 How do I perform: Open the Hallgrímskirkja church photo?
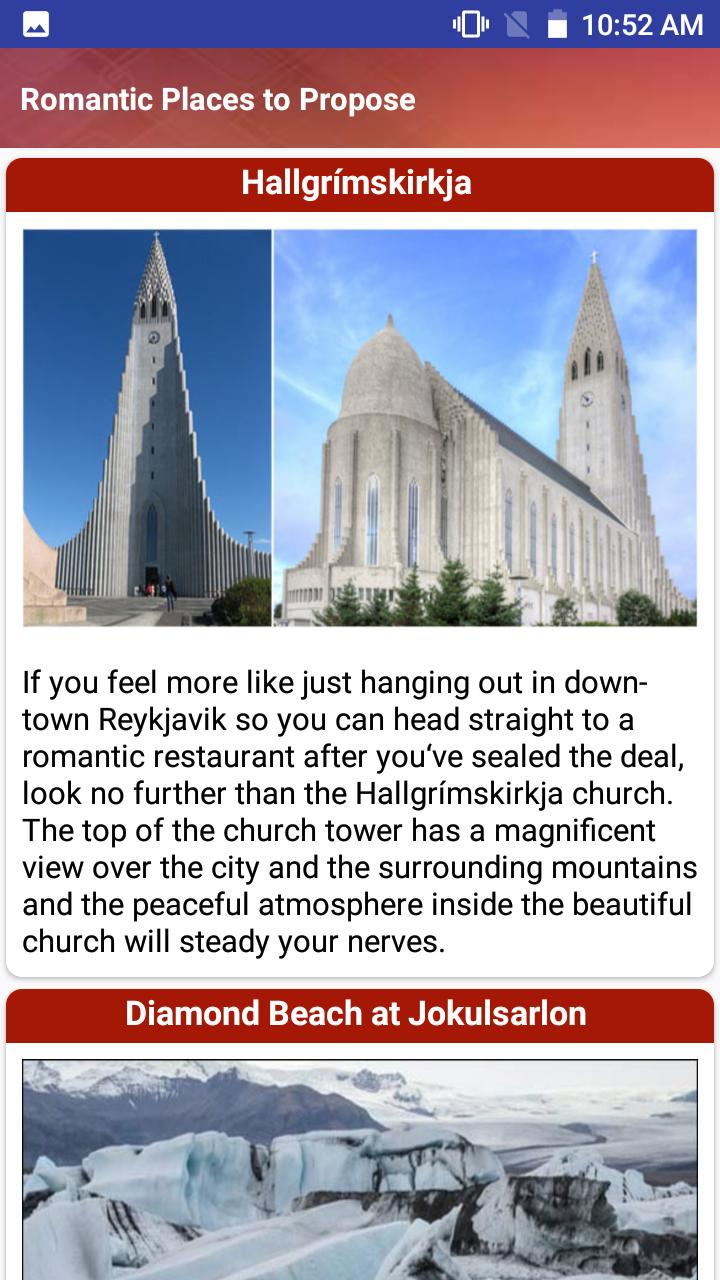click(x=360, y=428)
